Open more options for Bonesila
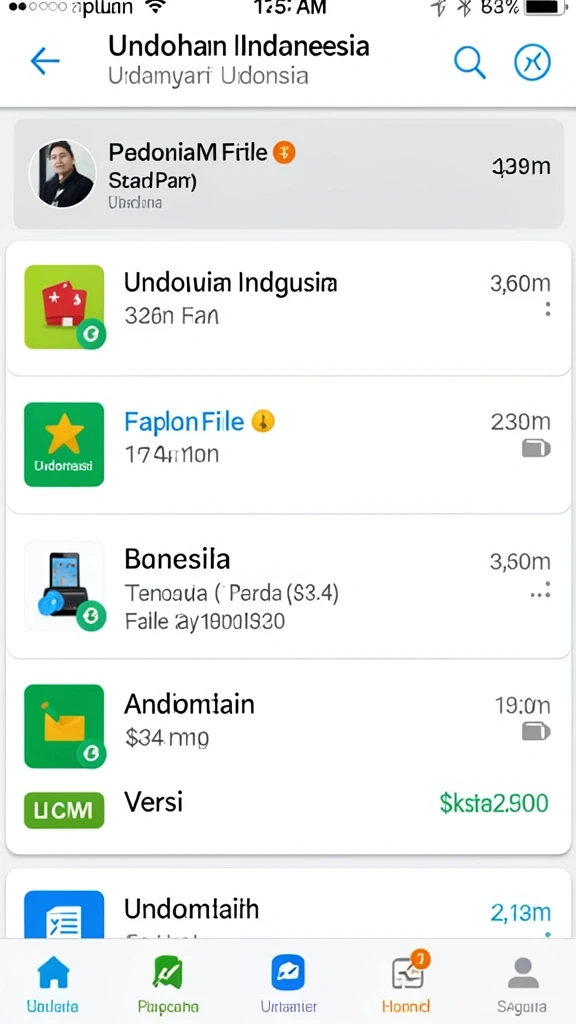 [540, 594]
